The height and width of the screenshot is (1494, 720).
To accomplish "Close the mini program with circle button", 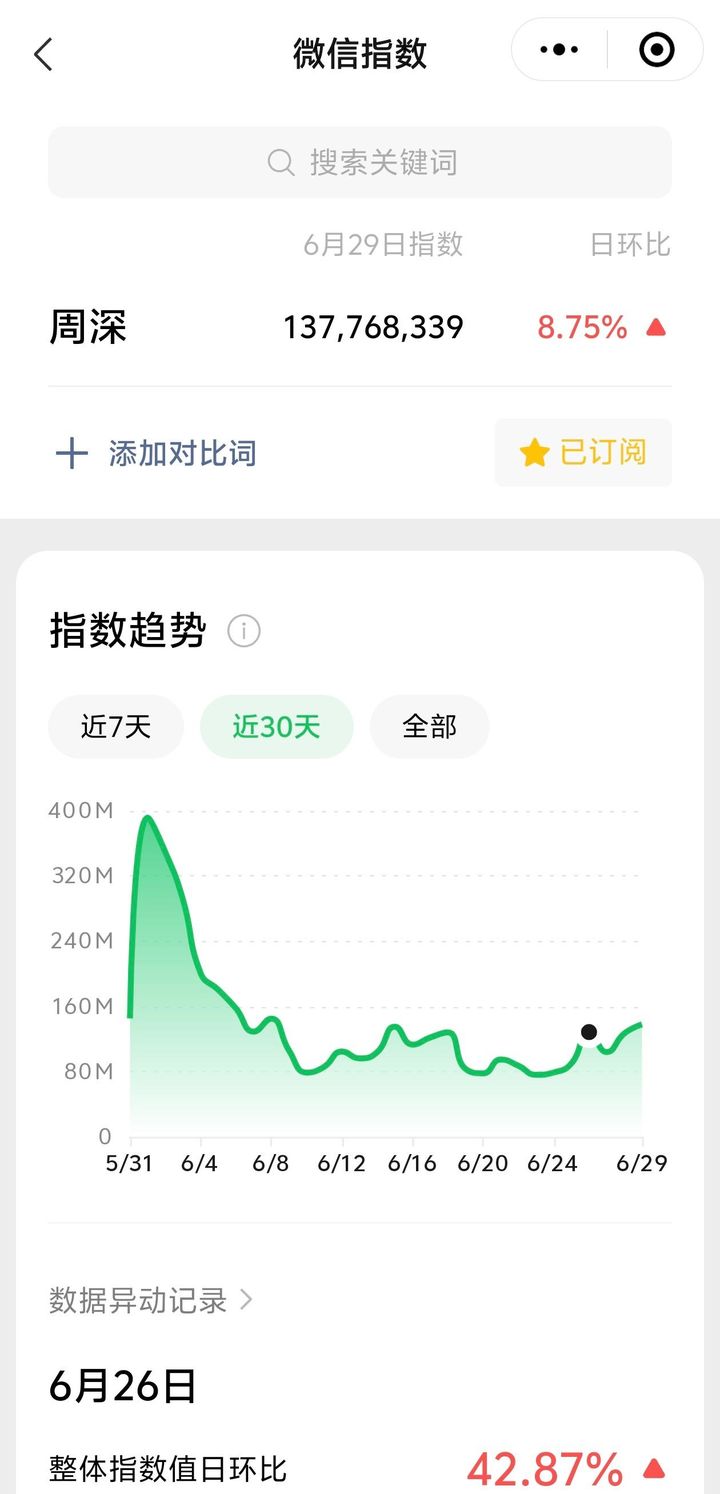I will pos(656,50).
